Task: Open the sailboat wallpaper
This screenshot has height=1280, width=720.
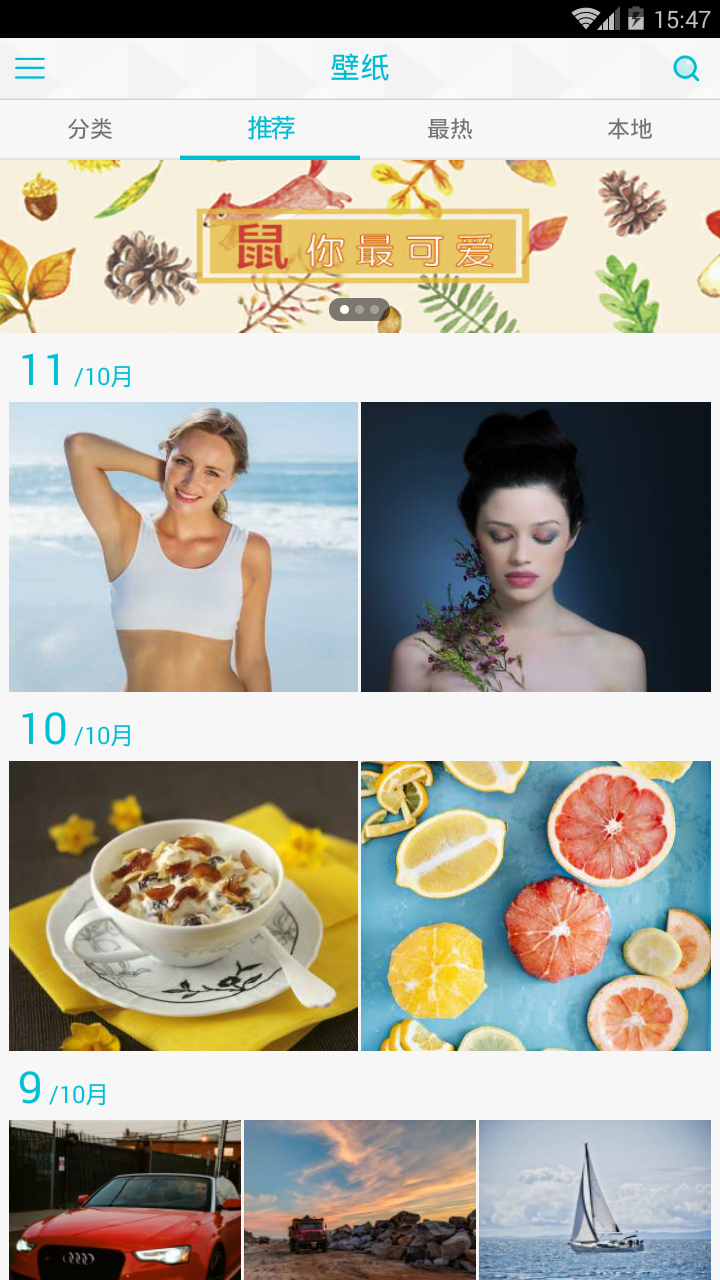Action: 595,1200
